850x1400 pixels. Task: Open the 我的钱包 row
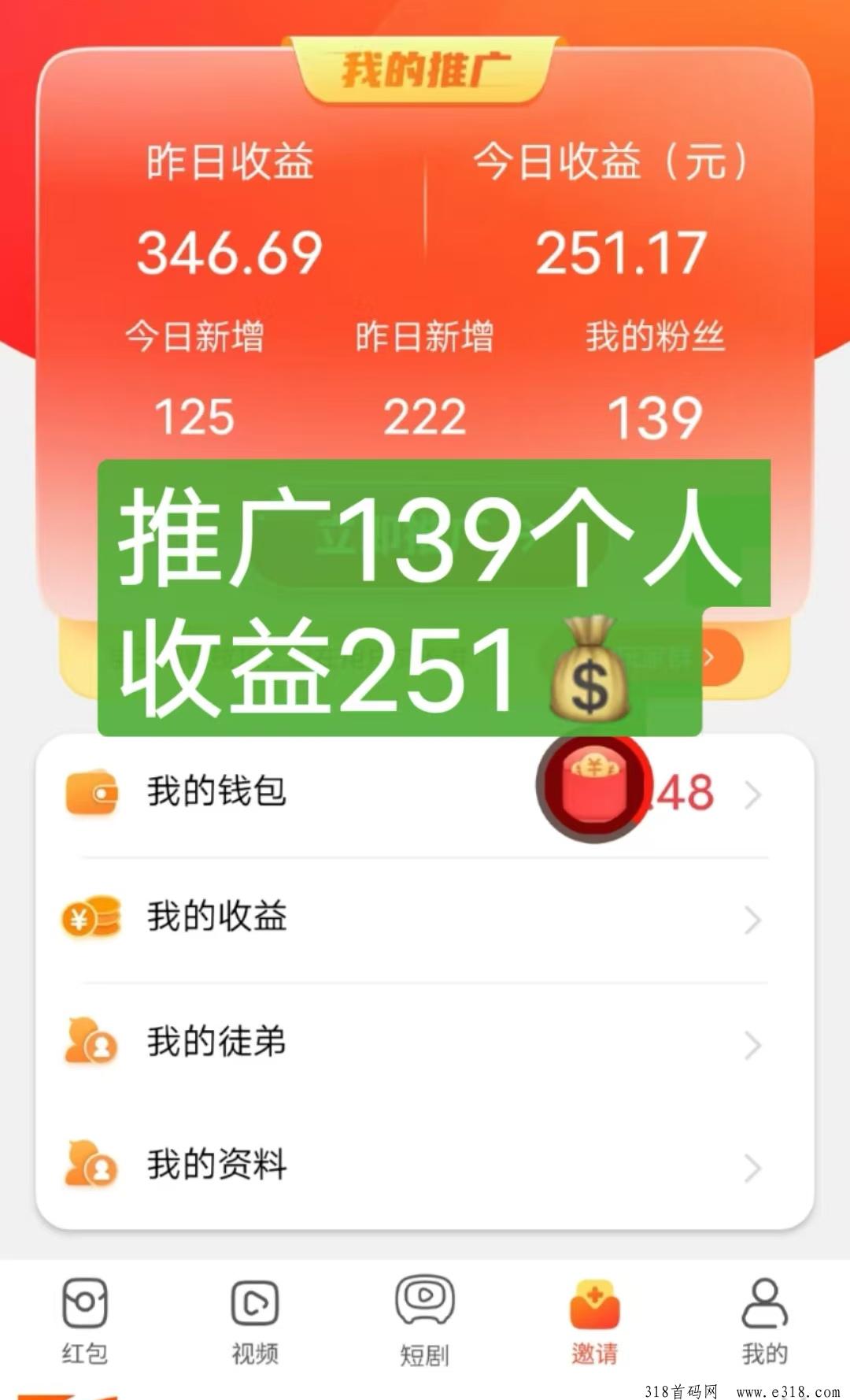[x=425, y=794]
